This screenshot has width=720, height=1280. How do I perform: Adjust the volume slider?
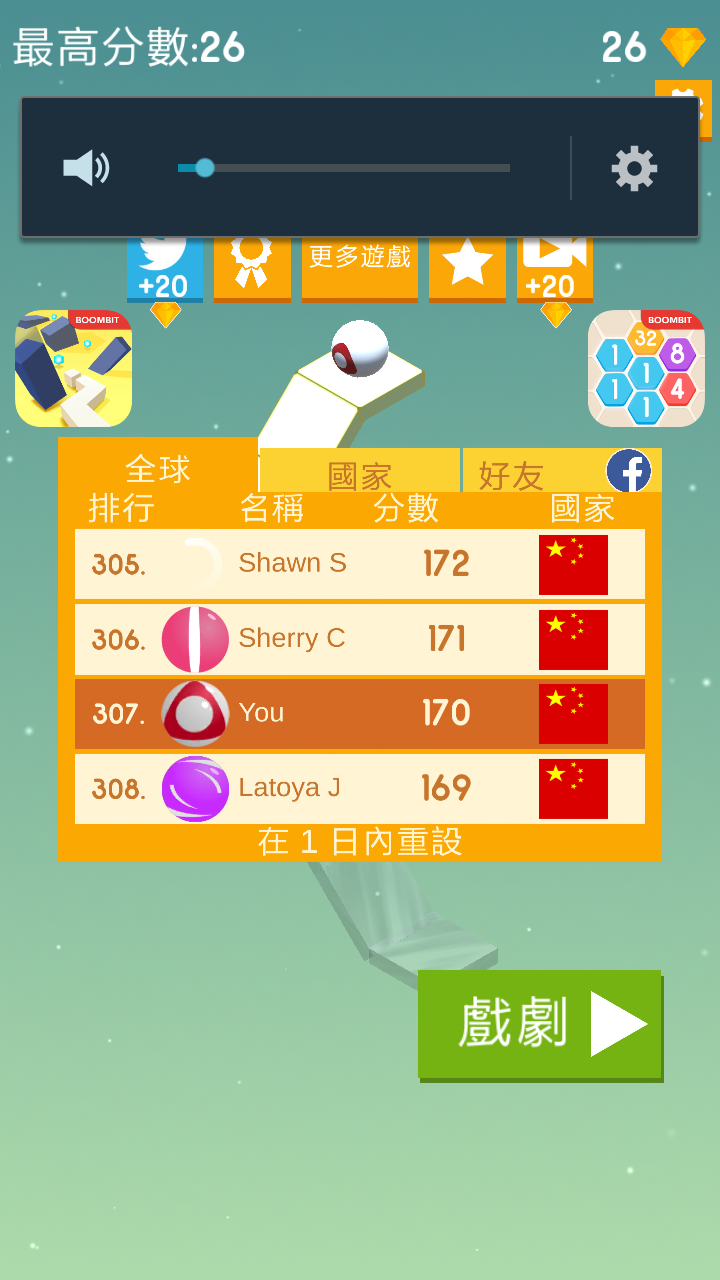point(205,168)
